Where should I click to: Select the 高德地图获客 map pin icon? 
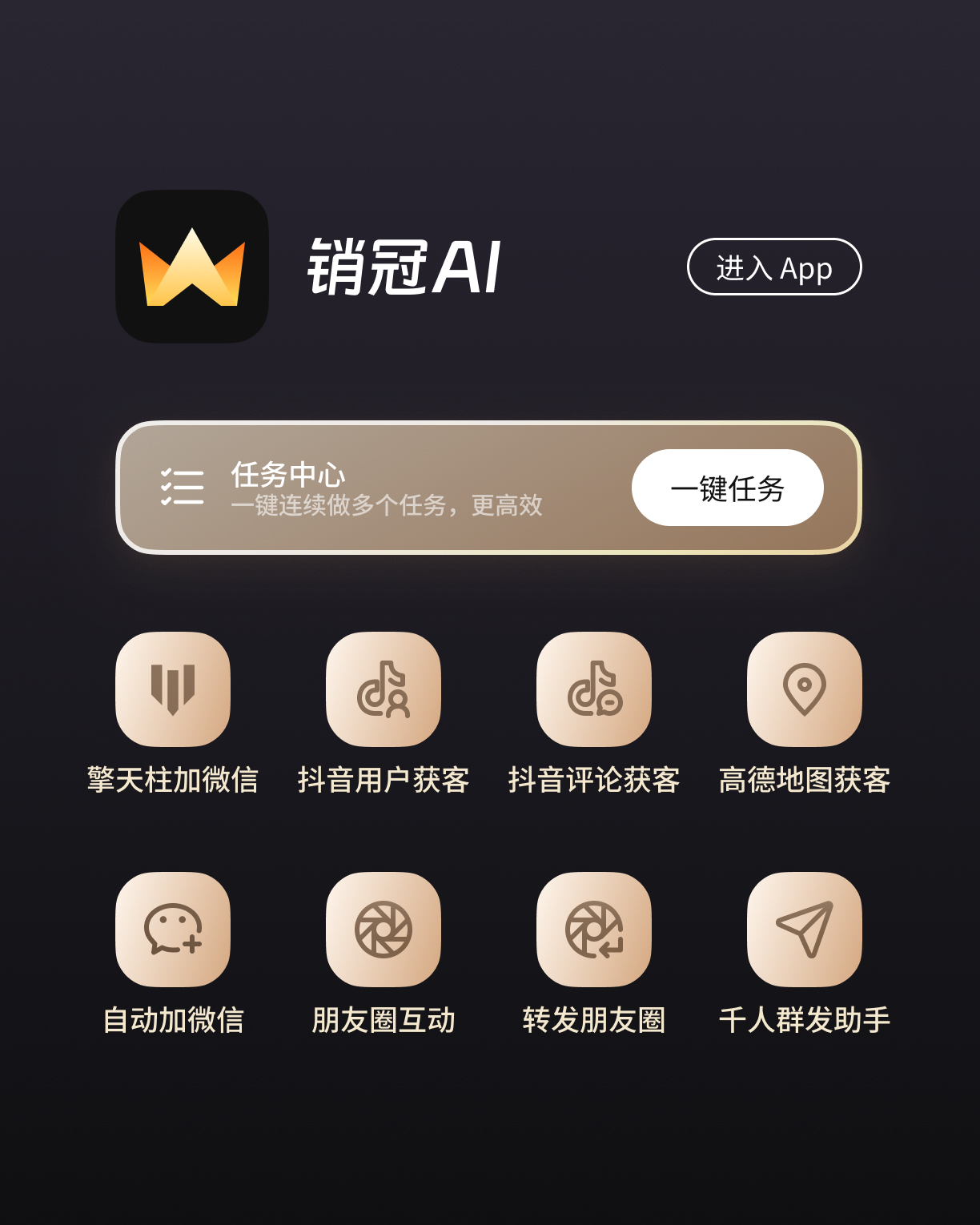(805, 692)
